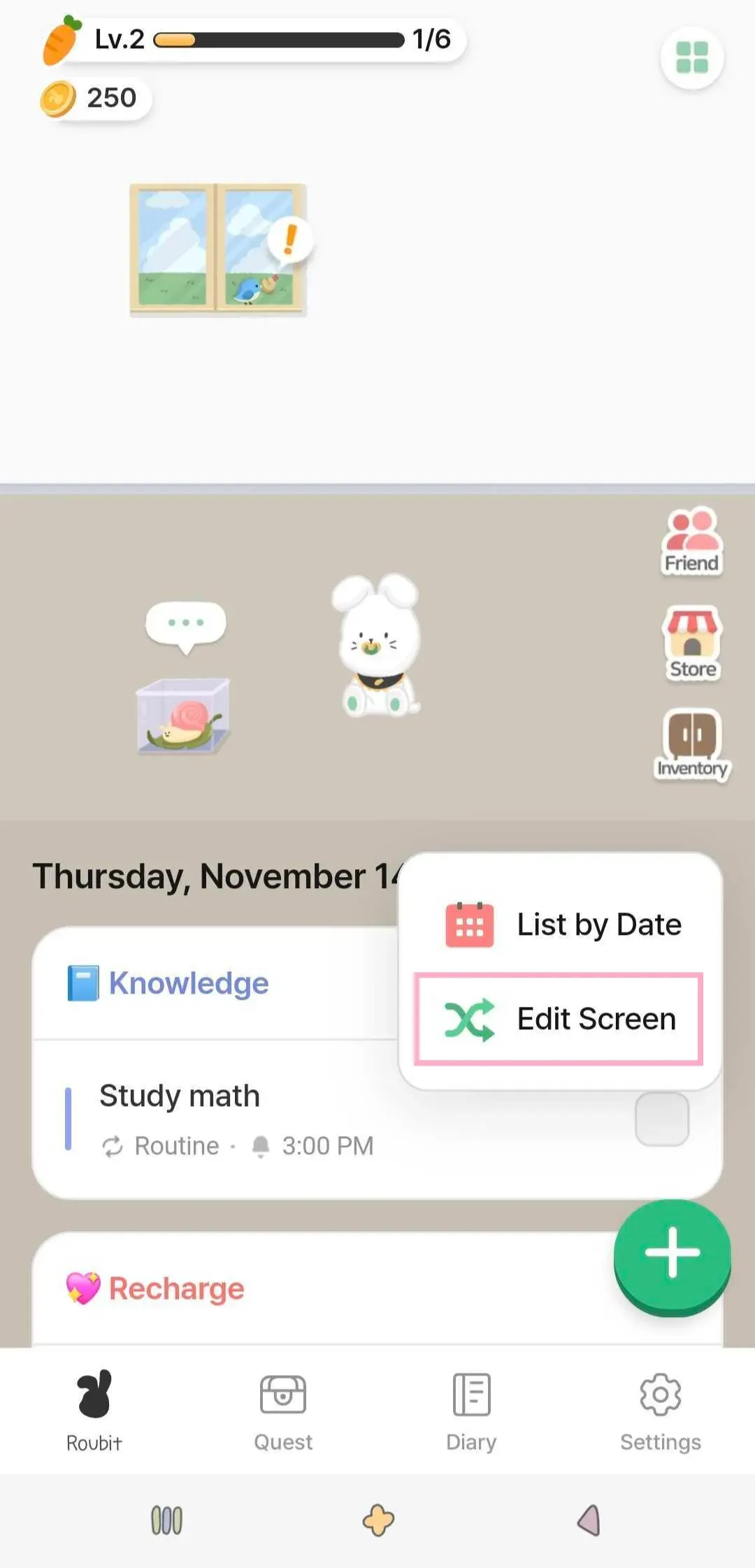Select Edit Screen from the popup
The width and height of the screenshot is (755, 1568).
coord(558,1019)
